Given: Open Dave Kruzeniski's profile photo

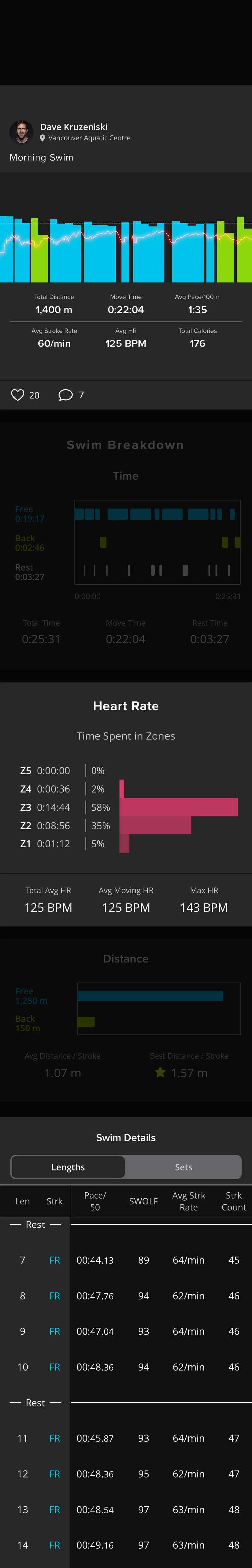Looking at the screenshot, I should coord(21,132).
